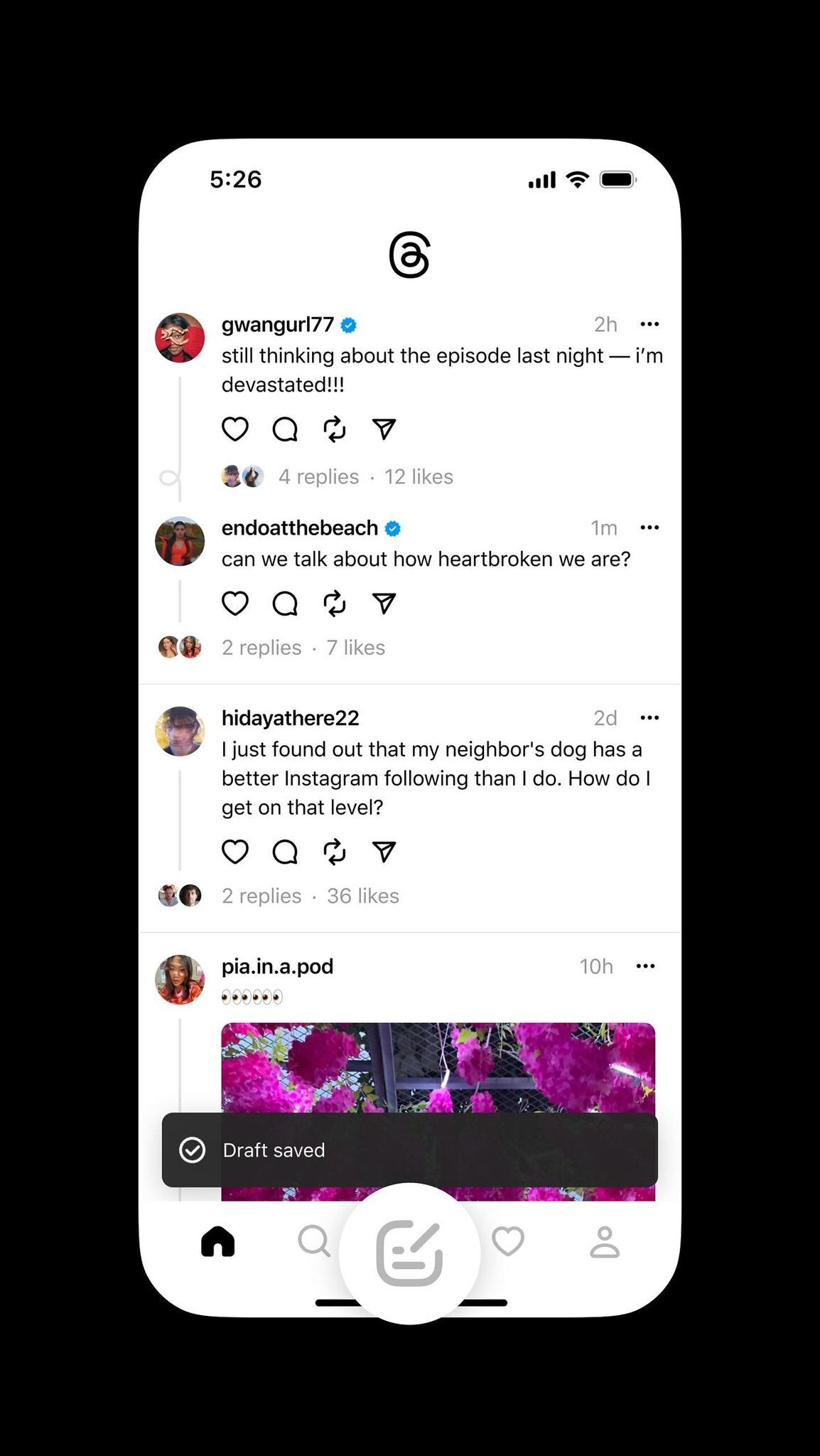
Task: Create a new thread with compose button
Action: point(409,1253)
